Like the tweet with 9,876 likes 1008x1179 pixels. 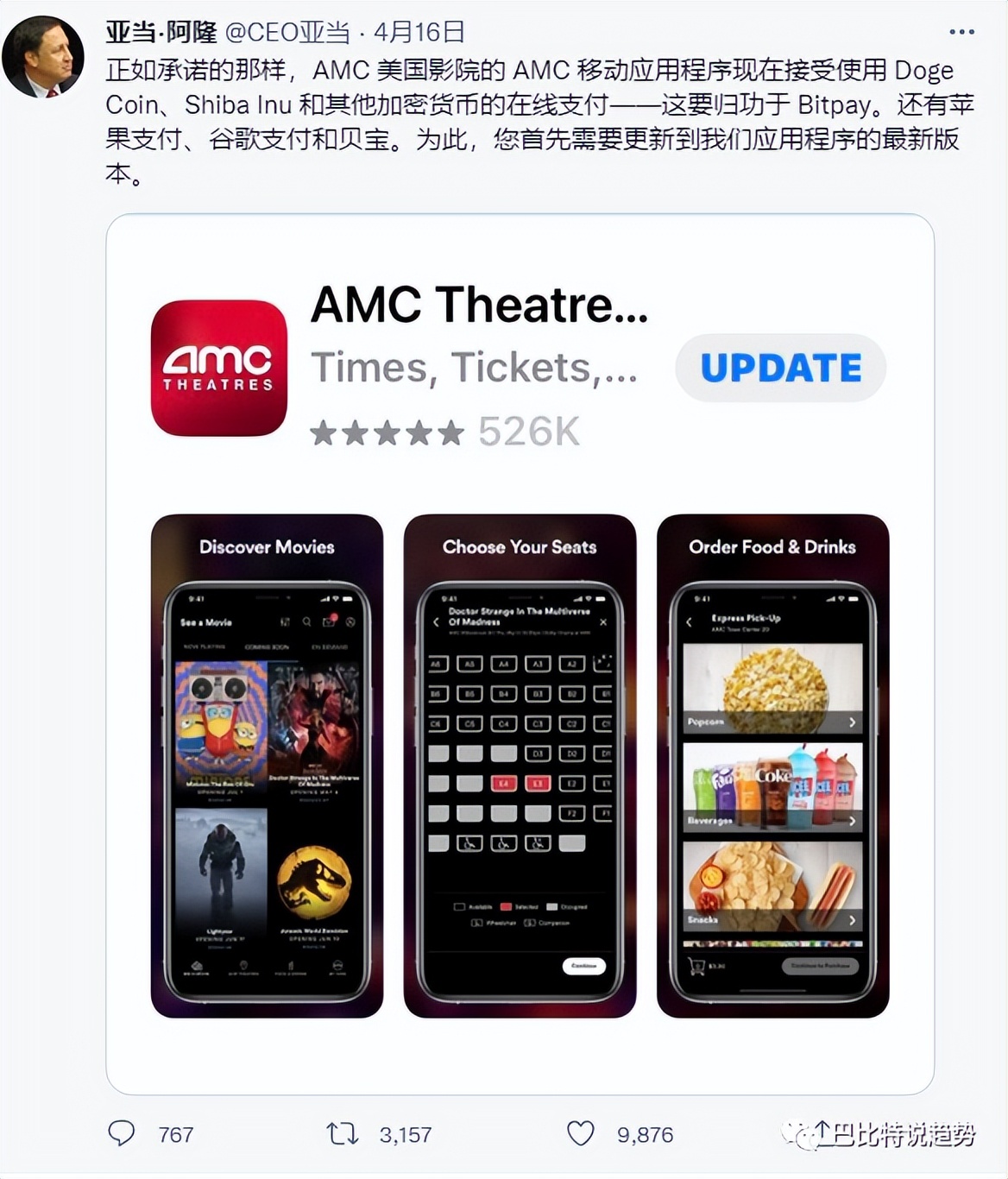click(x=580, y=1132)
